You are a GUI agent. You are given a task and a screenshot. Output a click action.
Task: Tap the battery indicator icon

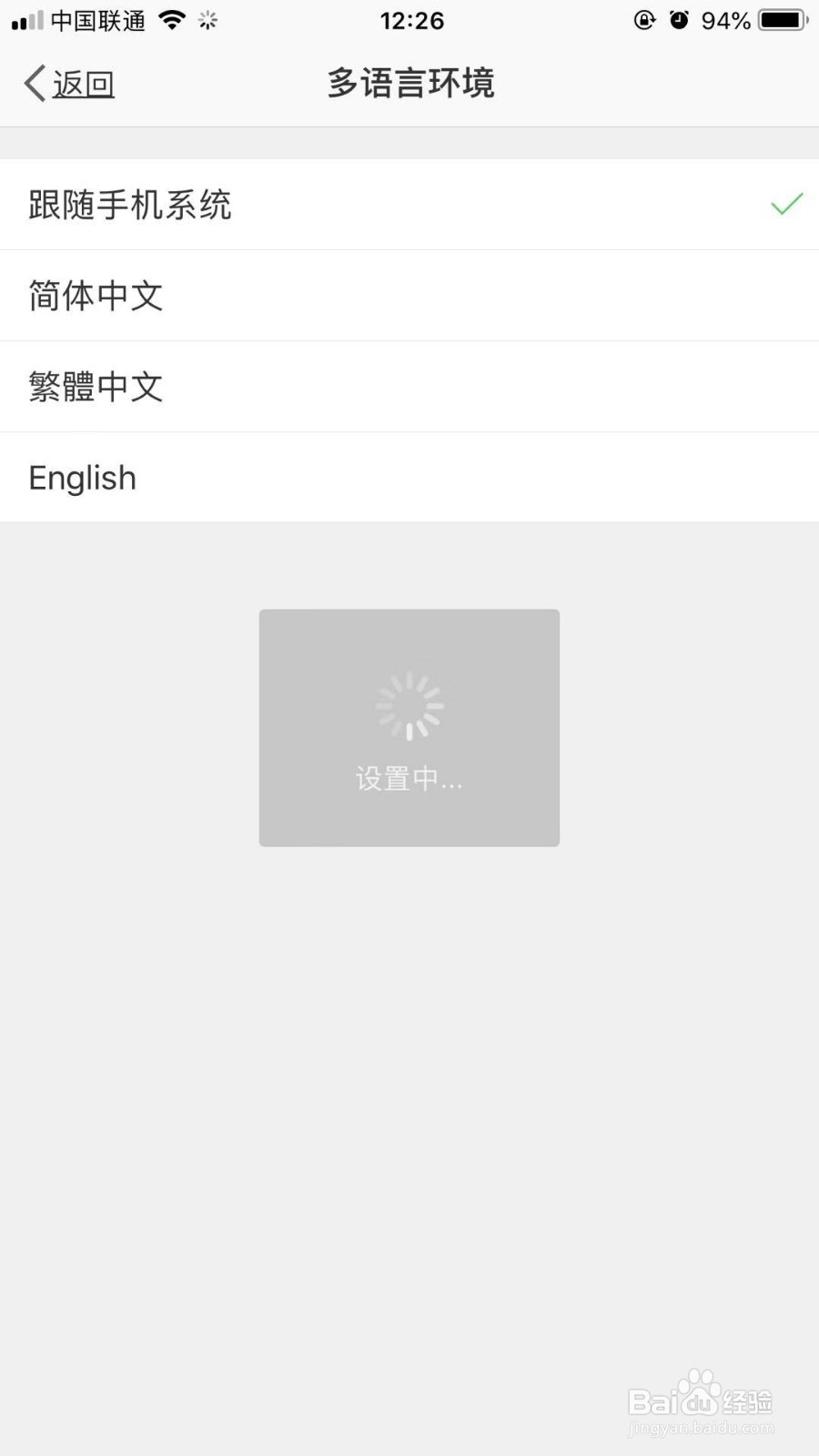point(783,19)
